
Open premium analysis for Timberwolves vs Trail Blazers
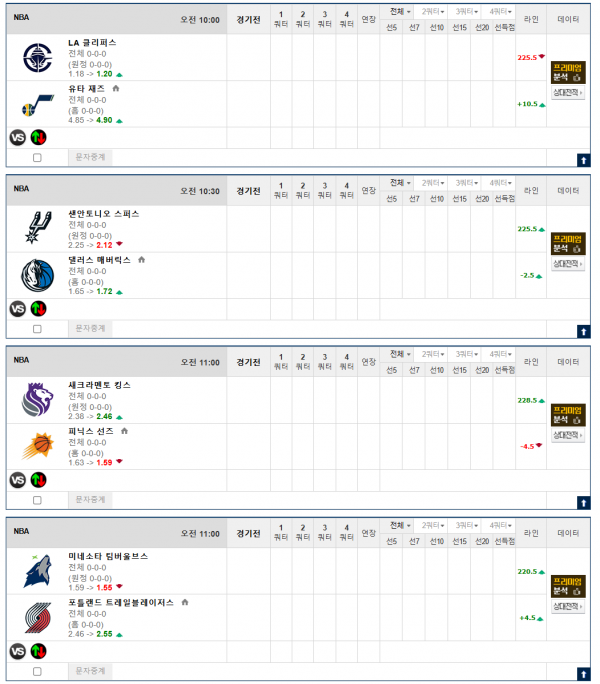[568, 585]
